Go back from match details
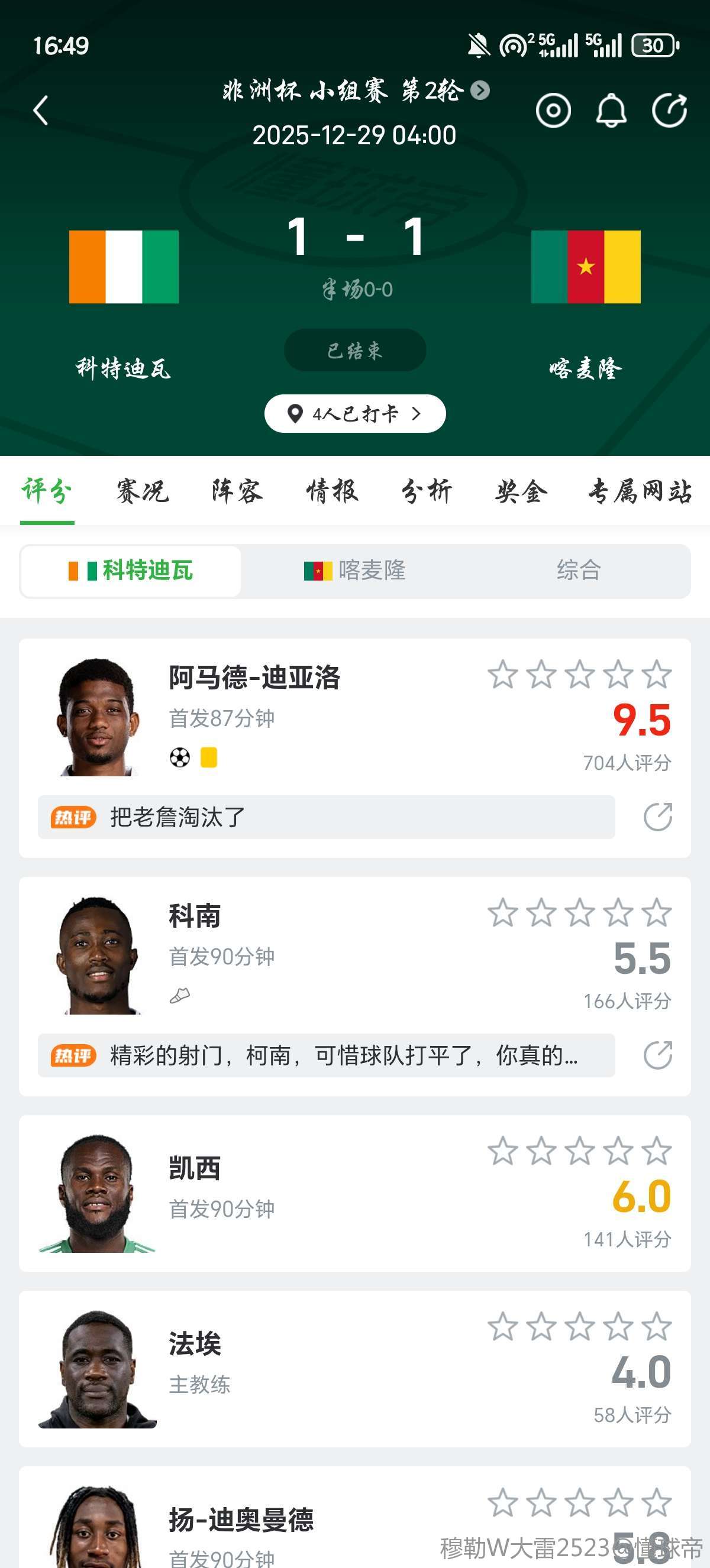 (x=41, y=111)
